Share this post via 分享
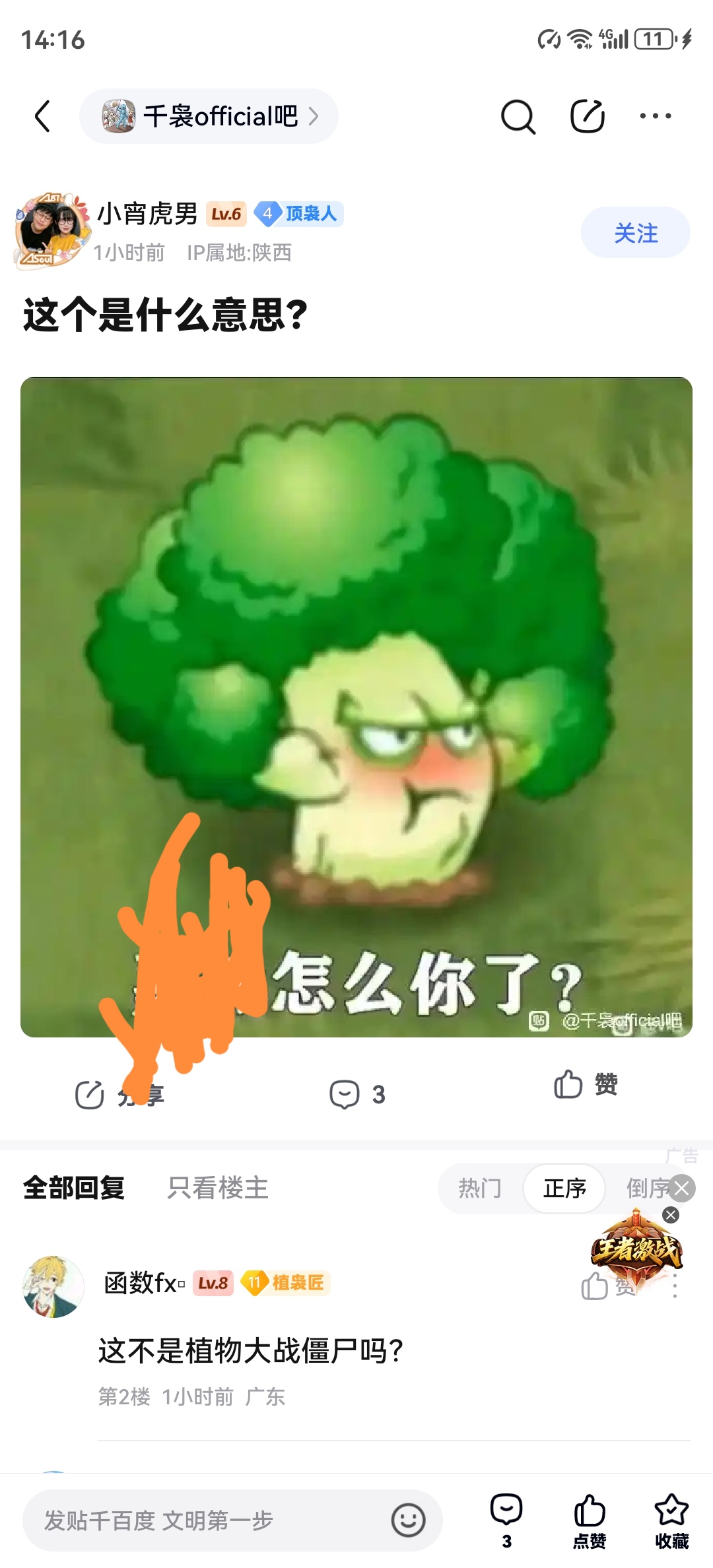 tap(119, 1095)
